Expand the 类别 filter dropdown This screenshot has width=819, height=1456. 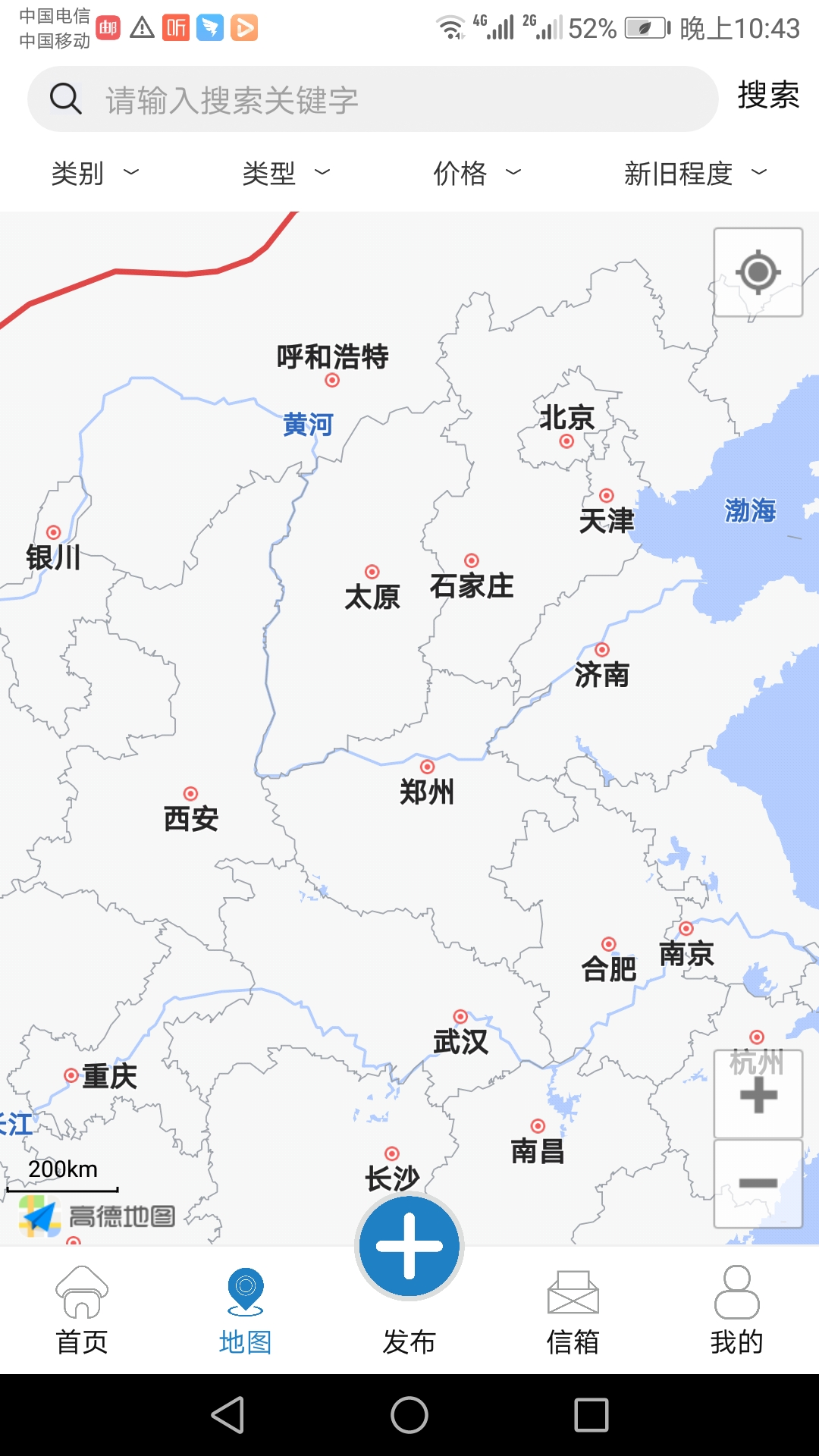[95, 173]
